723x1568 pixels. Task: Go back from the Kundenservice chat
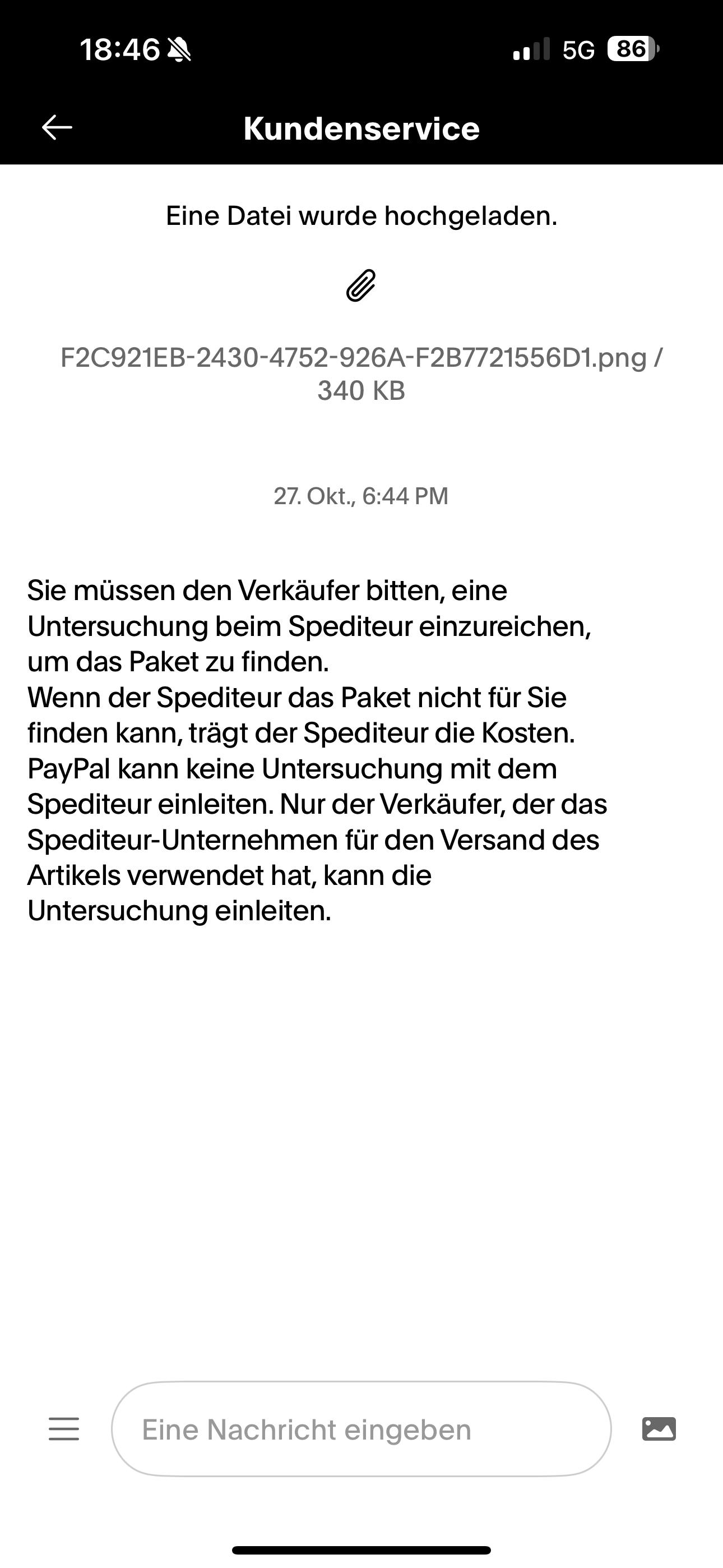click(57, 128)
